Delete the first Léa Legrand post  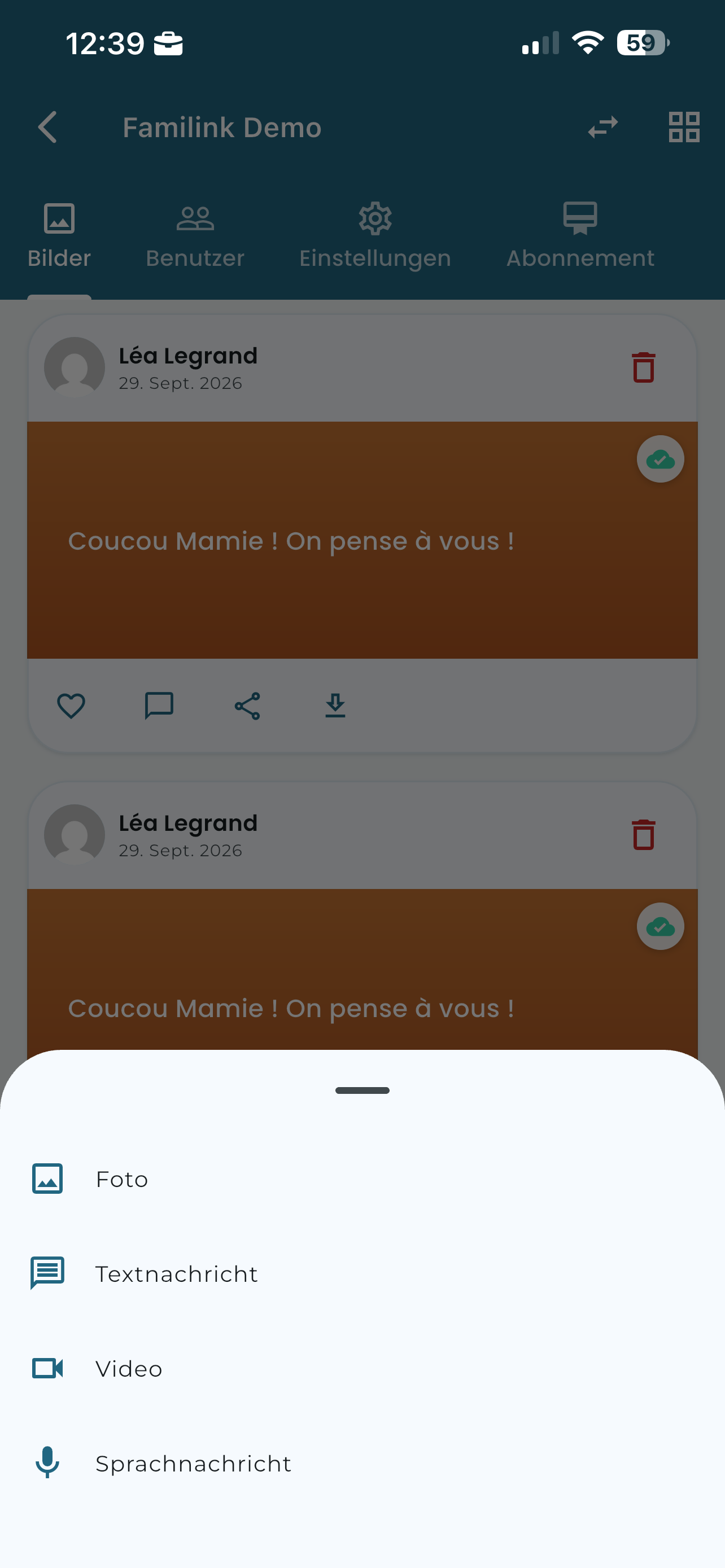click(x=644, y=367)
